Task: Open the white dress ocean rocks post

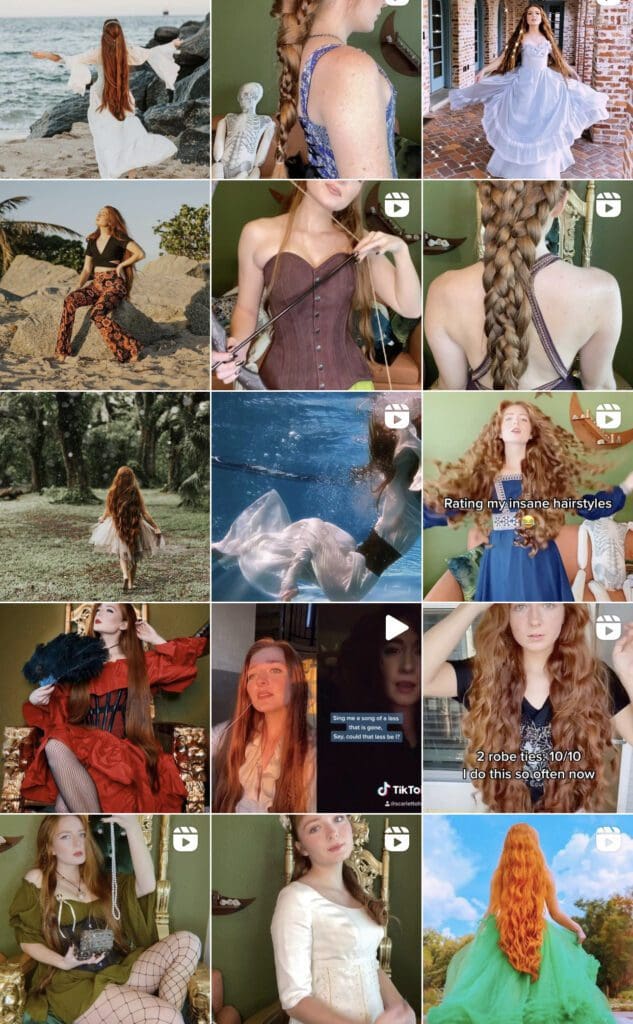Action: (x=105, y=89)
